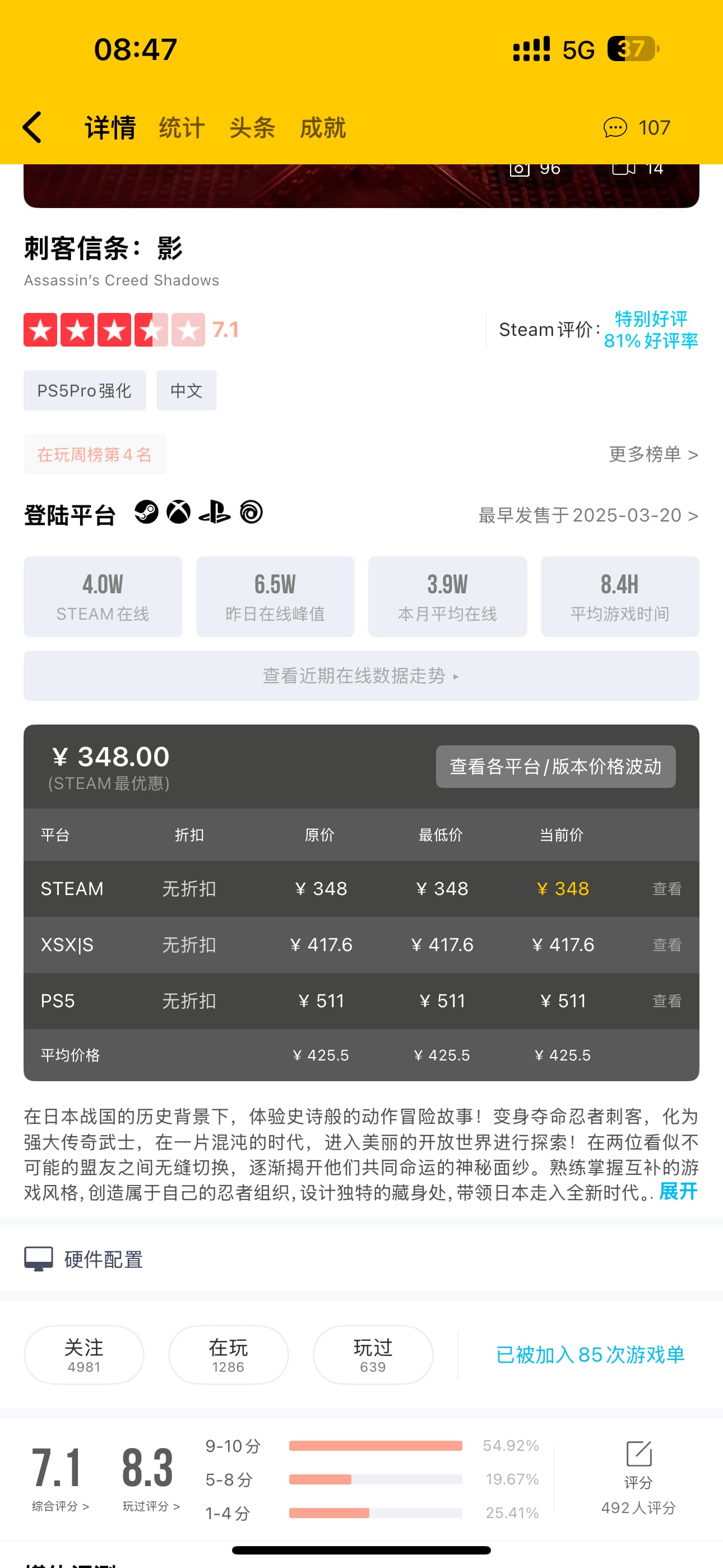723x1568 pixels.
Task: View 查看近期在线数据走势 online data trend
Action: pyautogui.click(x=361, y=676)
